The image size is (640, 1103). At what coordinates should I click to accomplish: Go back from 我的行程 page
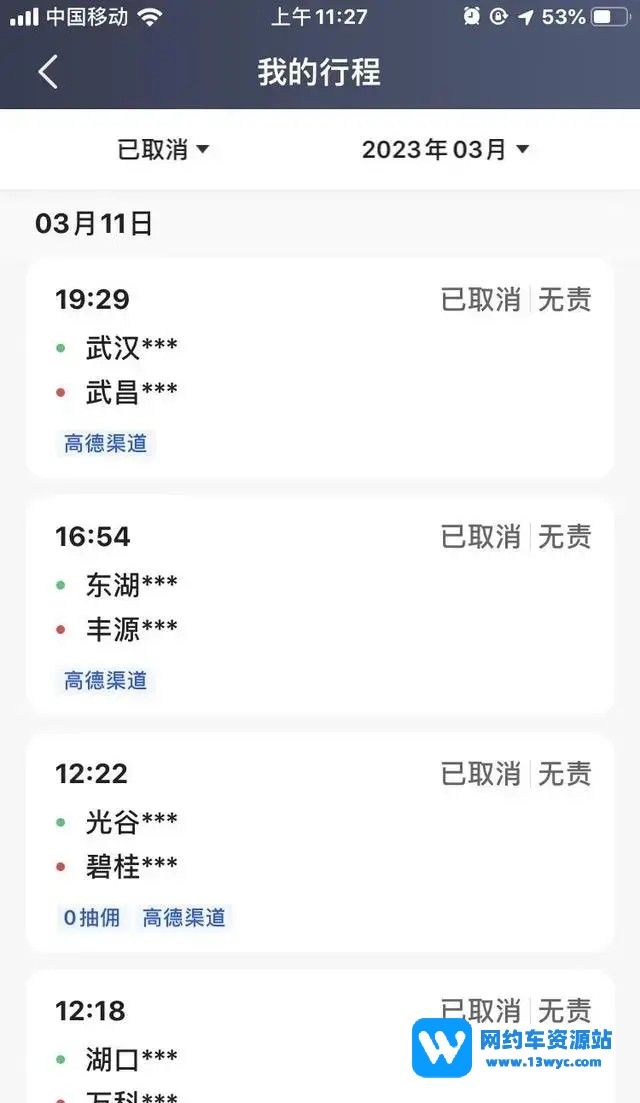(x=47, y=72)
